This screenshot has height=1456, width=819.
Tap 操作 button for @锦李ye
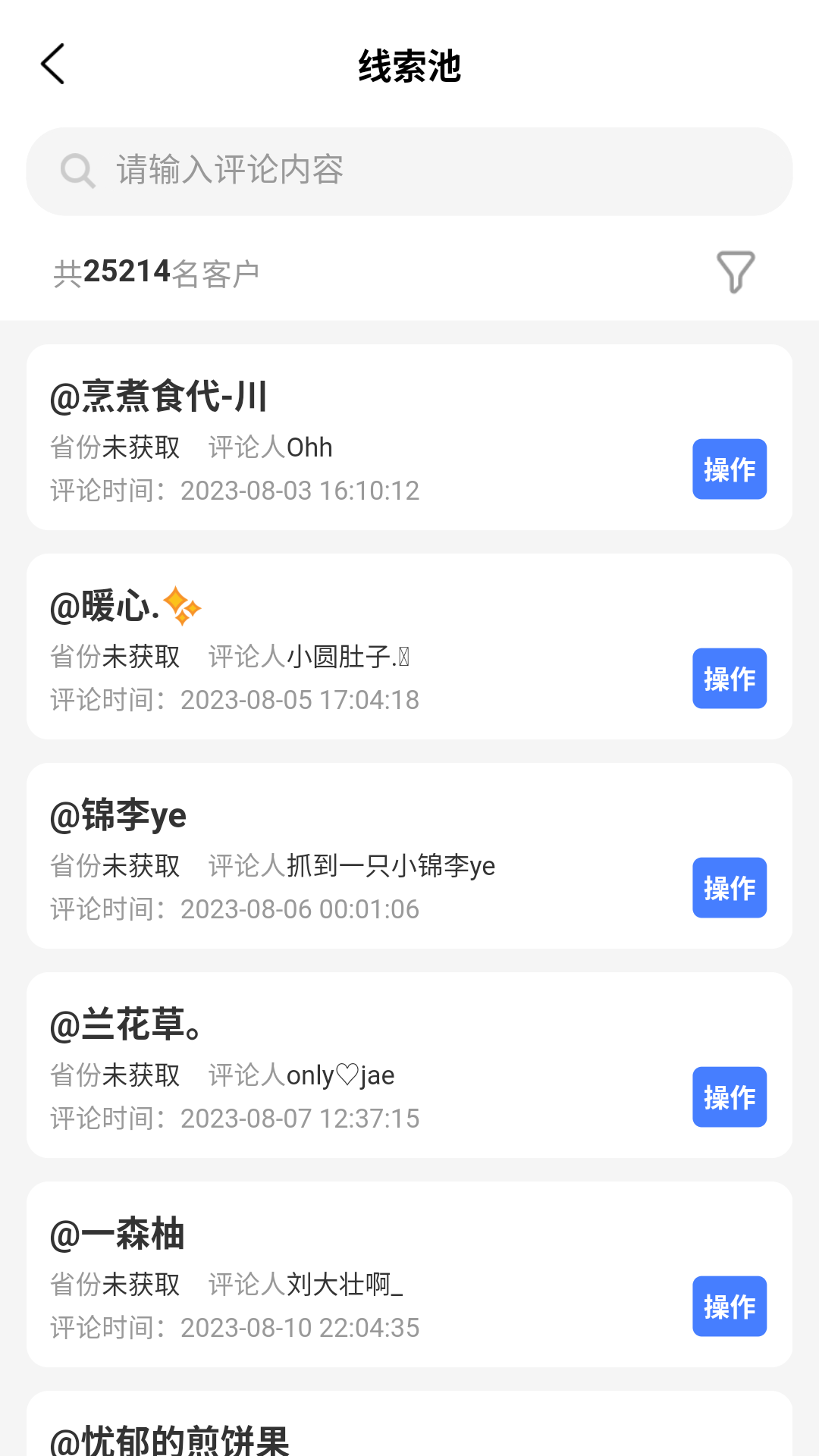(729, 888)
